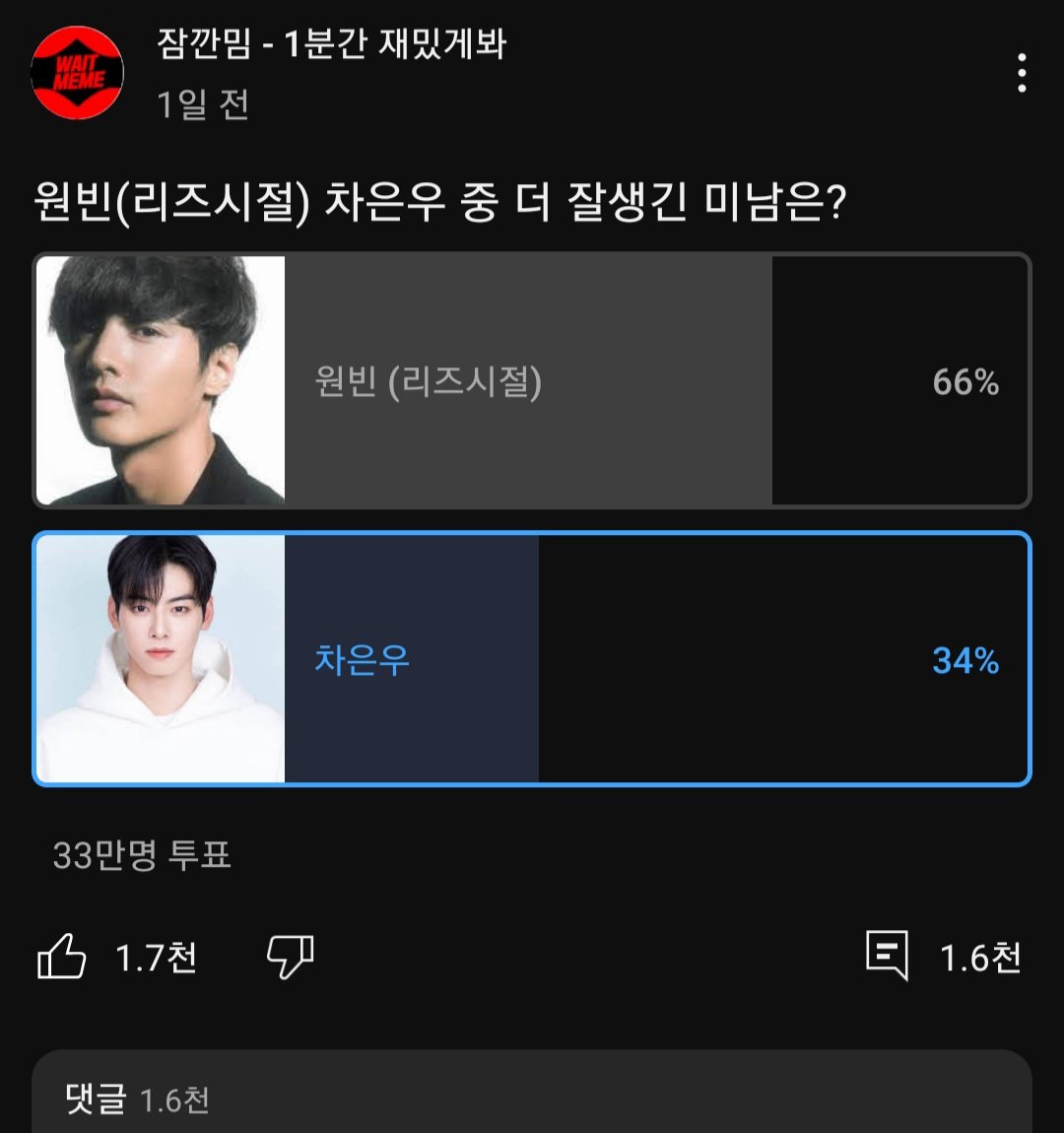This screenshot has height=1133, width=1064.
Task: Vote for 원빈 (리즈시절) poll option
Action: point(532,381)
